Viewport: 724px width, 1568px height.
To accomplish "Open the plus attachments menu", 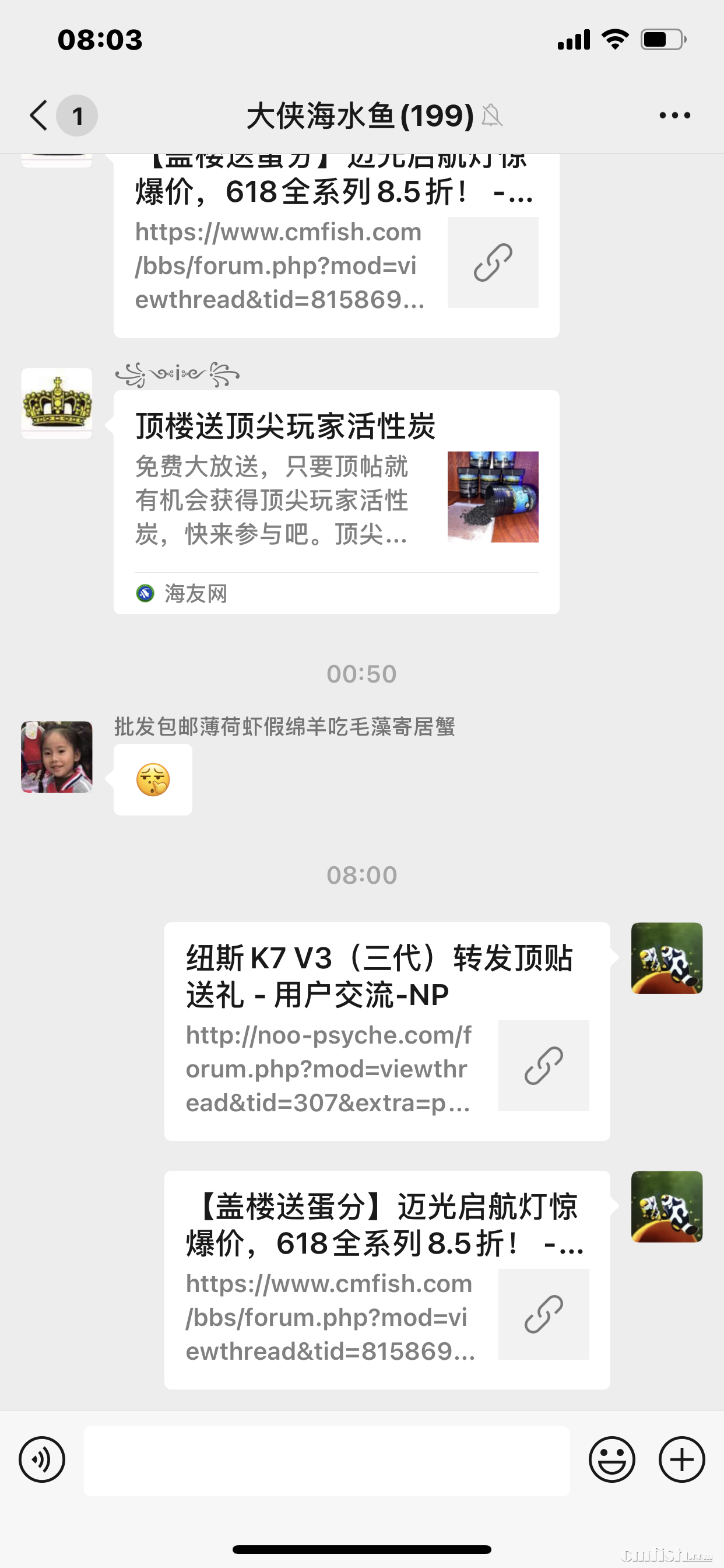I will [x=681, y=1459].
